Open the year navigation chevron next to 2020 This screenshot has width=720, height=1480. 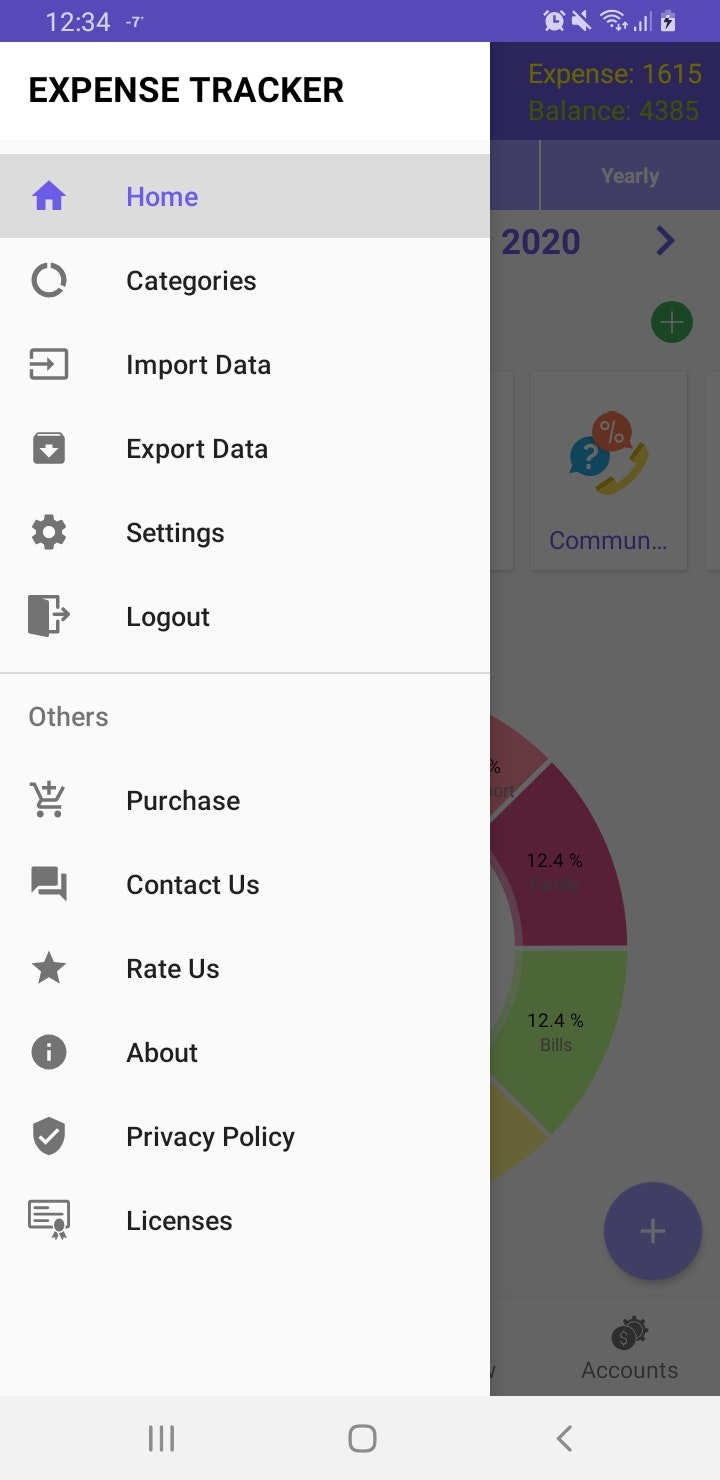coord(665,241)
